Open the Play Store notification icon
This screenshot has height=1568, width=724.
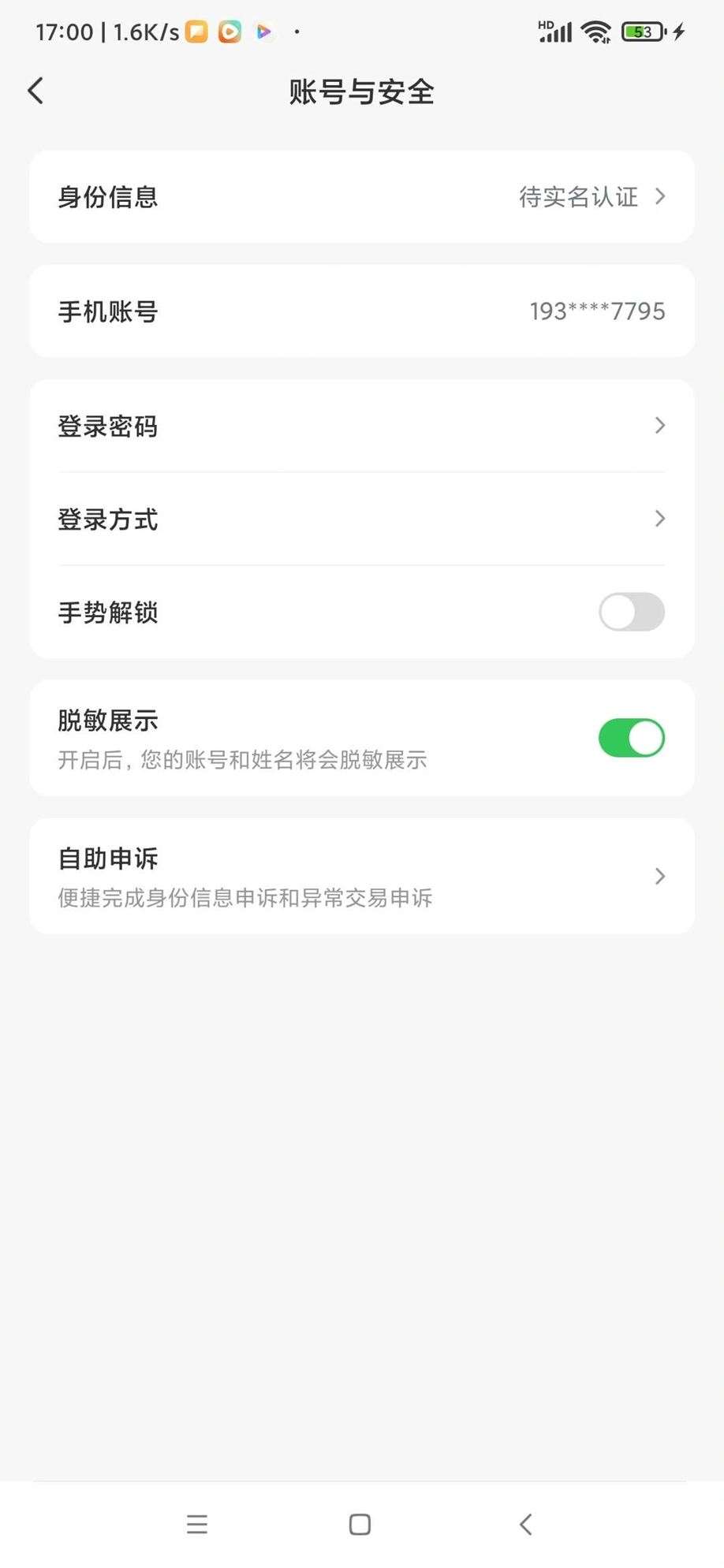coord(263,32)
